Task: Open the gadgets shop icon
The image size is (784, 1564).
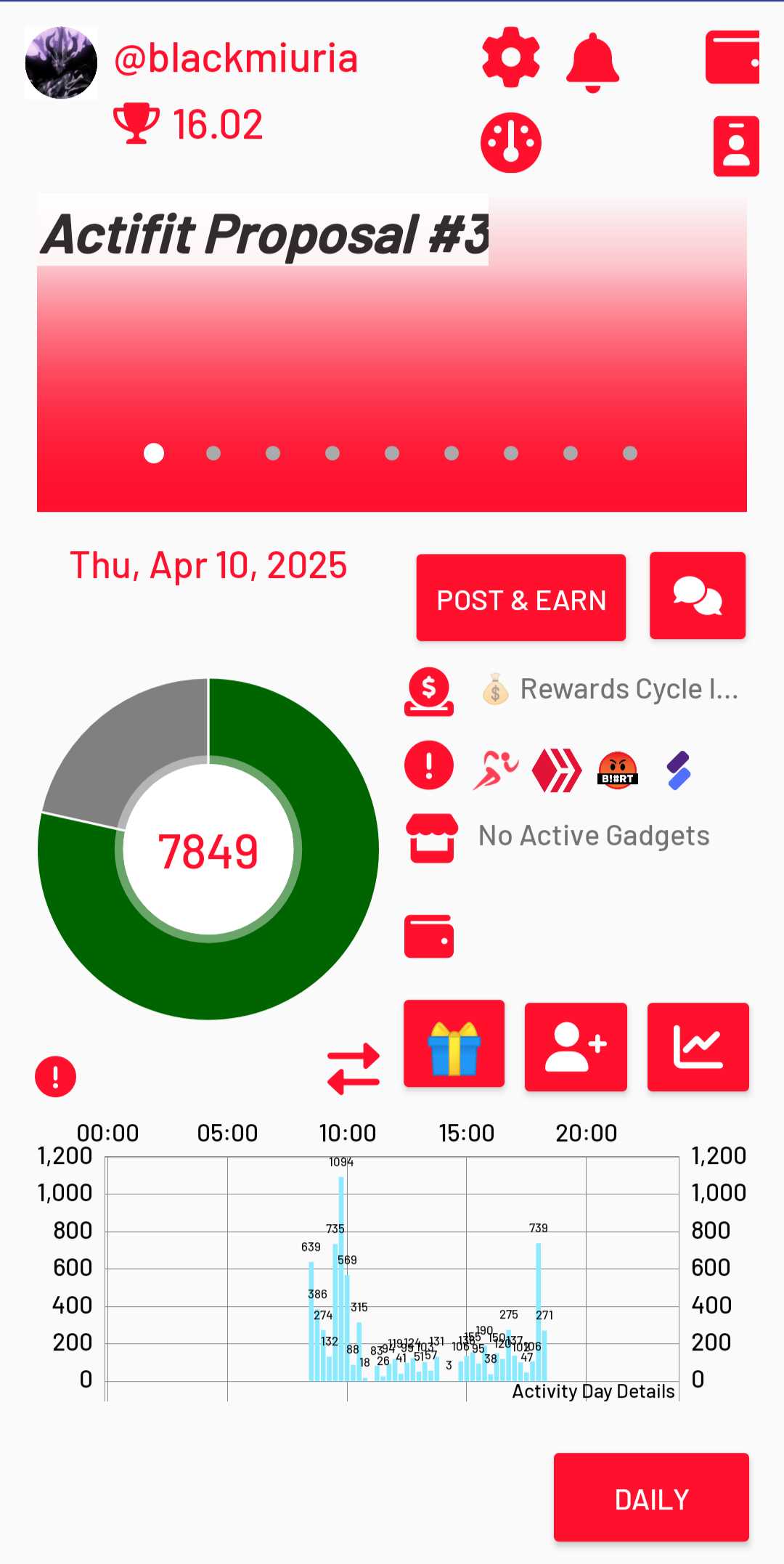Action: 432,838
